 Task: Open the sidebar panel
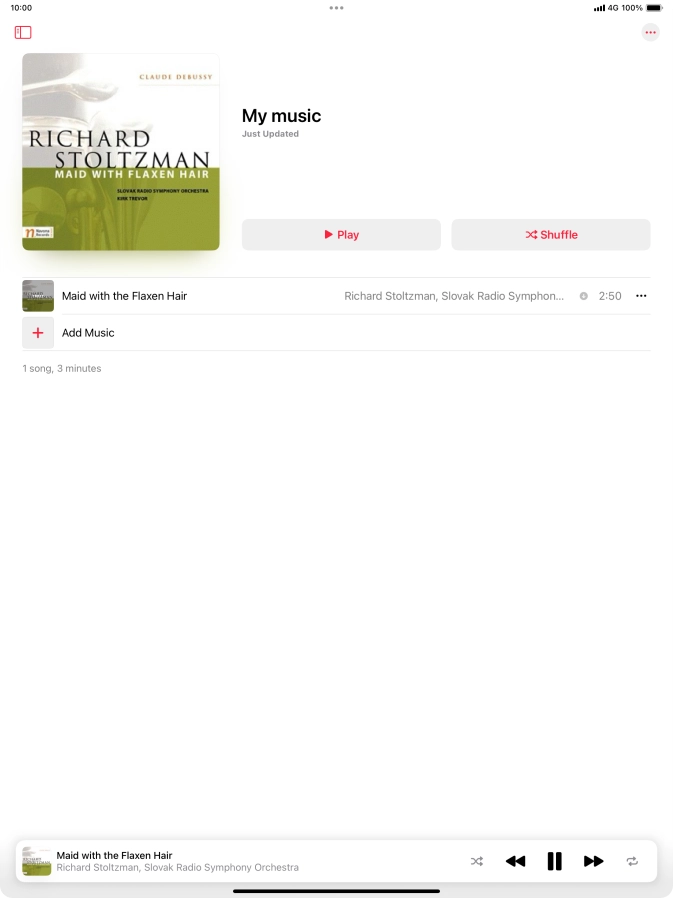tap(23, 33)
